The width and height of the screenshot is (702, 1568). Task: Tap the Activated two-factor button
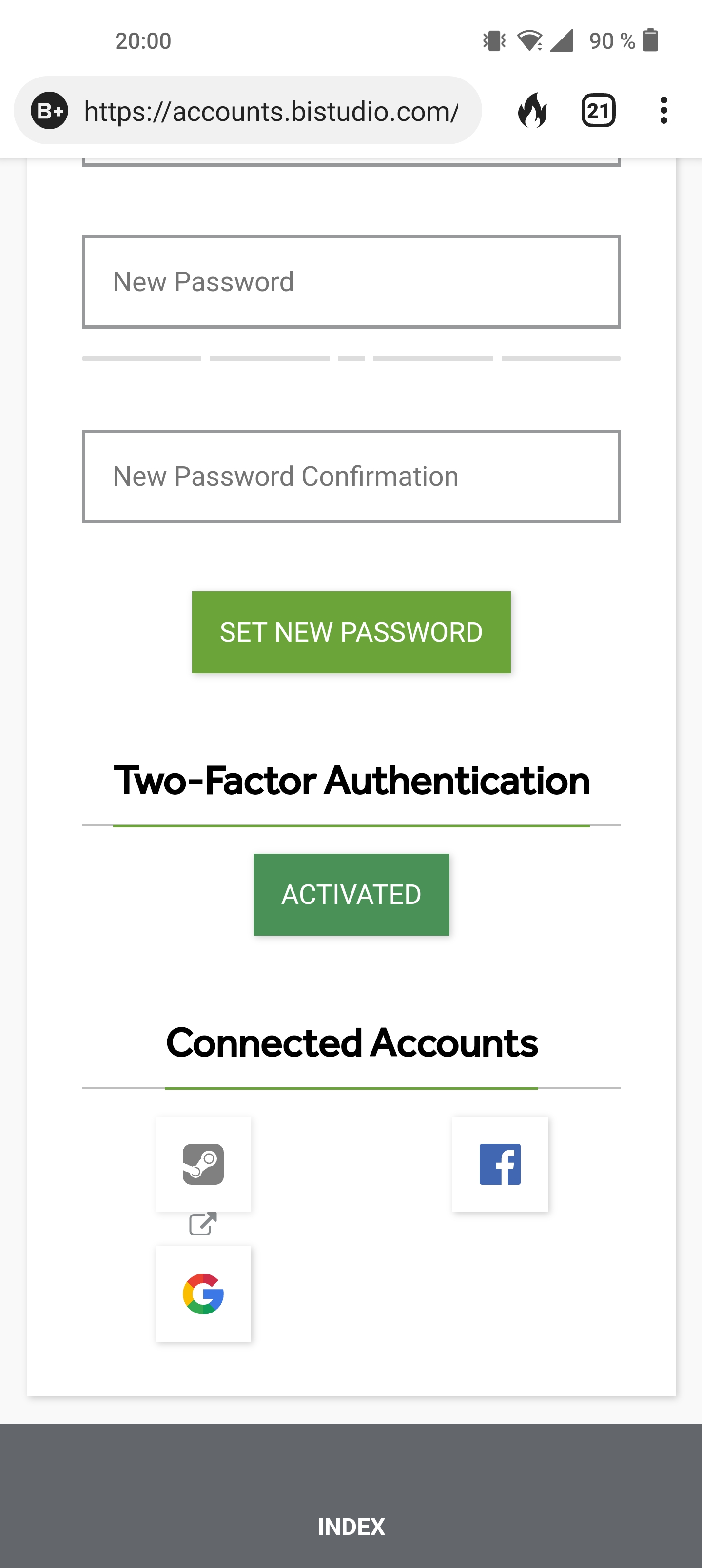(x=351, y=895)
